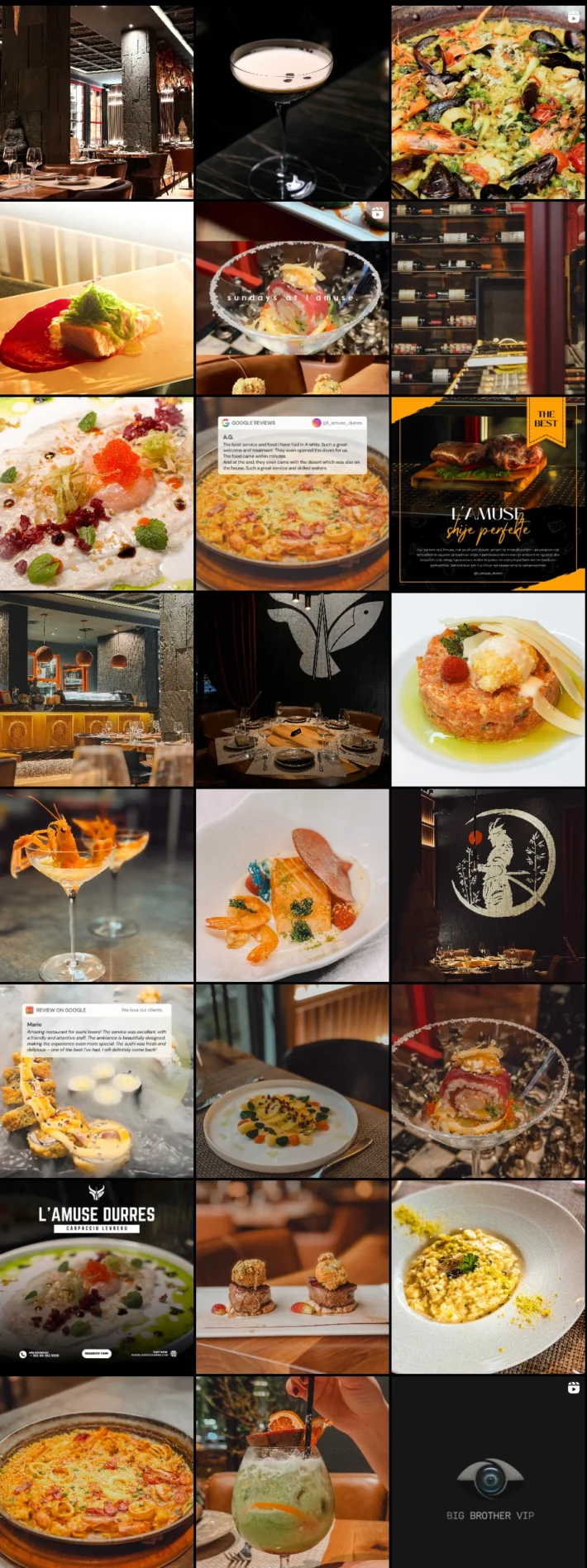Open the green cocktail with orange slice post
The width and height of the screenshot is (587, 1568).
tap(292, 1472)
